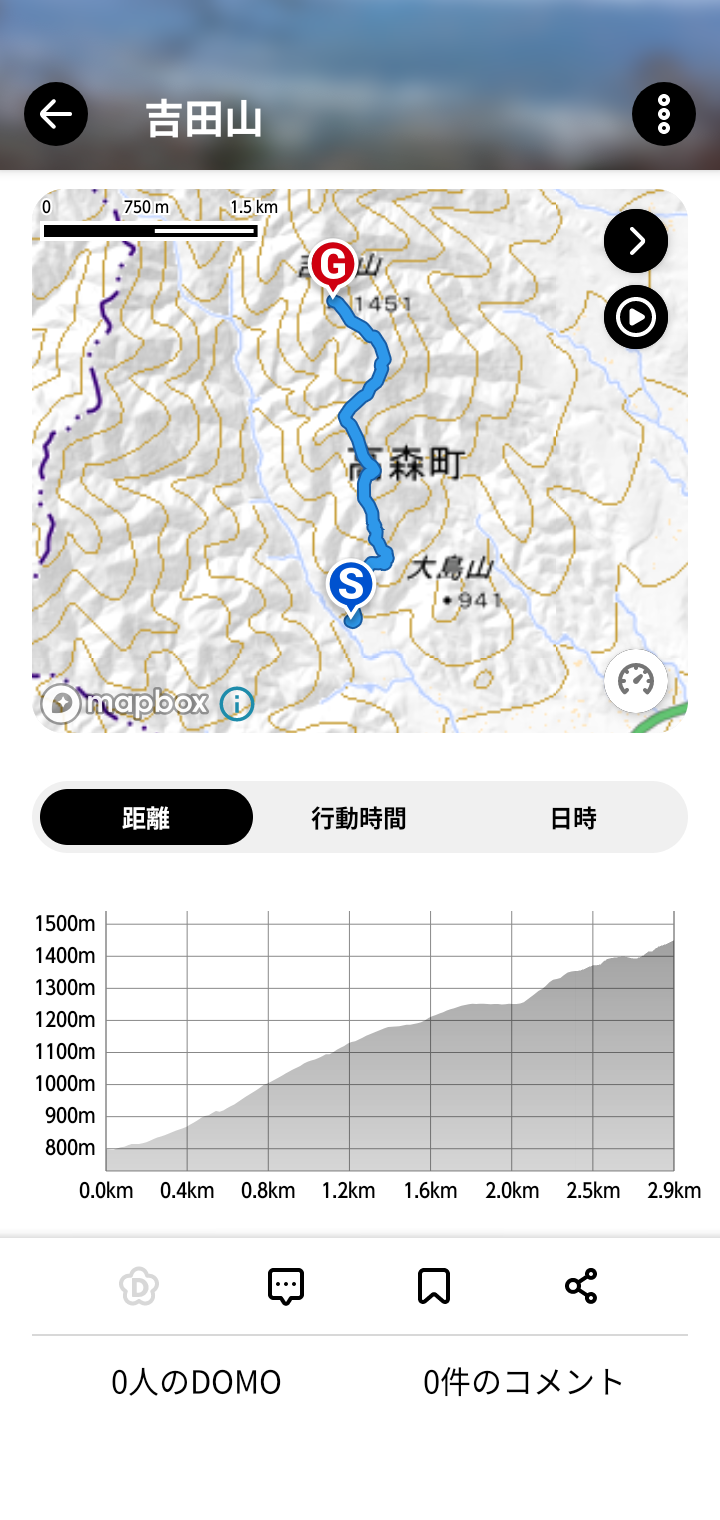This screenshot has width=720, height=1520.
Task: View the 0人のDOMO list
Action: 196,1382
